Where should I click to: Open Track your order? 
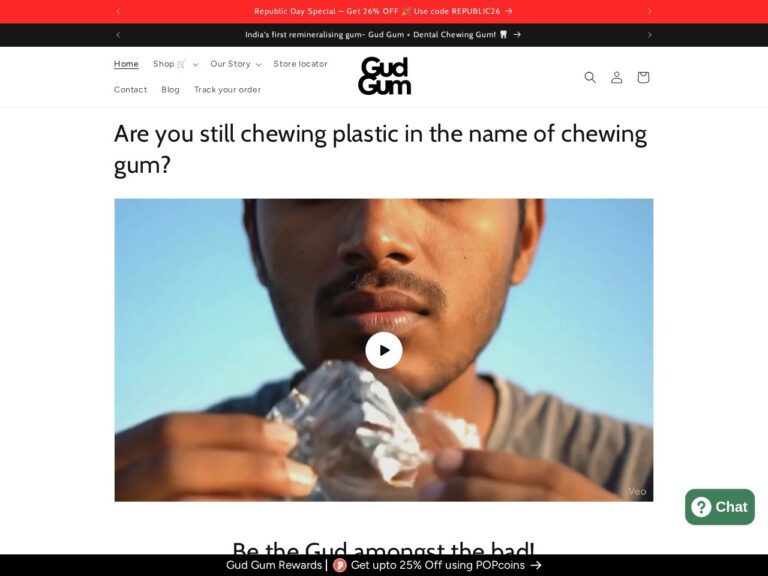pos(227,90)
